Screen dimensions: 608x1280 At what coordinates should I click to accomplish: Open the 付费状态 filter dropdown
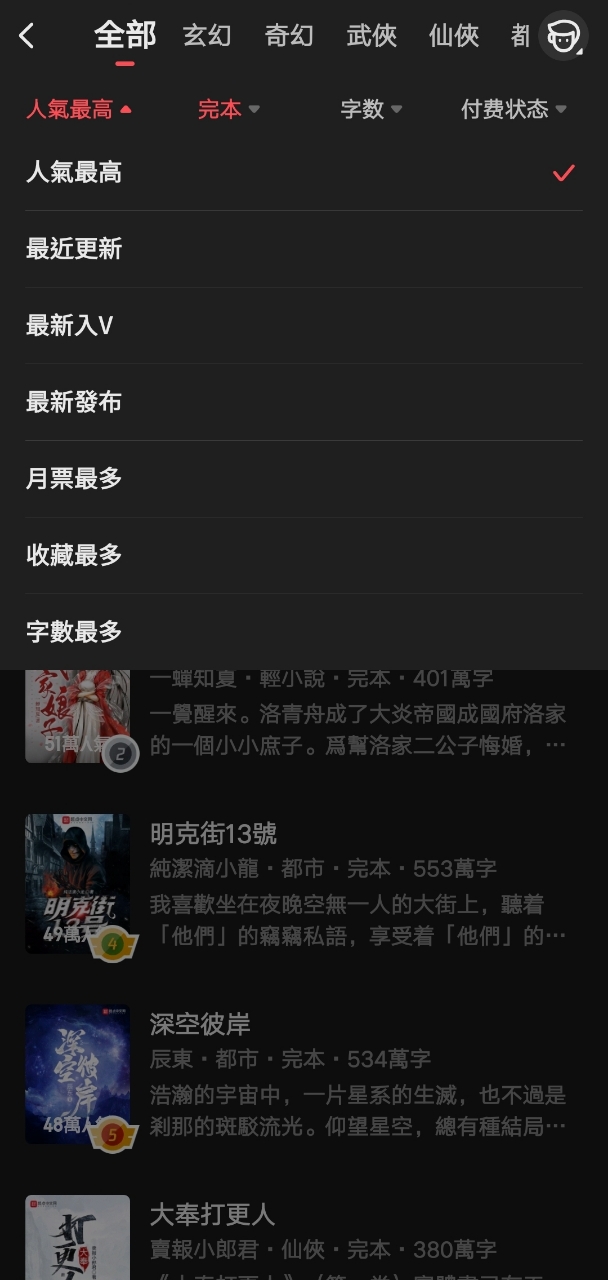tap(513, 109)
